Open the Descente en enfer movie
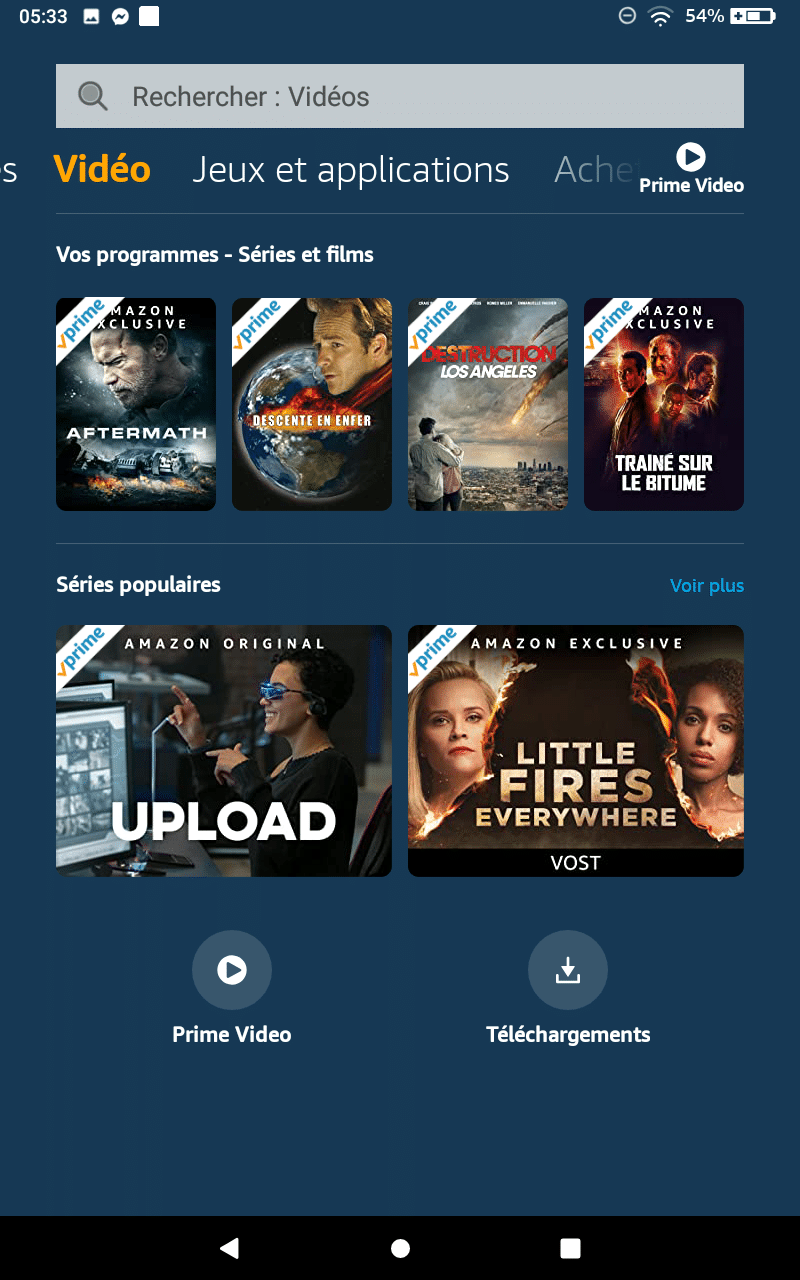Screen dimensions: 800x1280 (x=312, y=404)
